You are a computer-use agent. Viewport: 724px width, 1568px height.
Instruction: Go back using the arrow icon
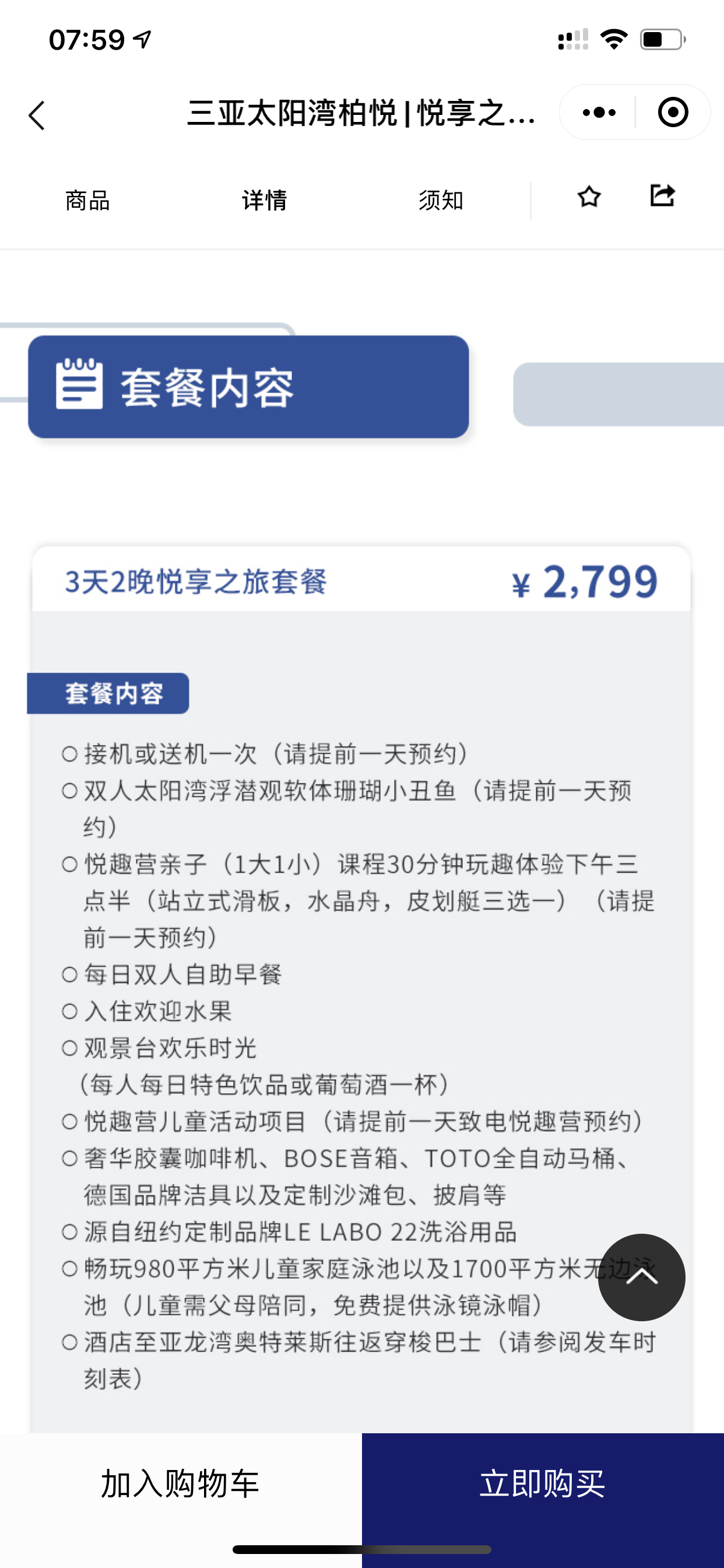click(37, 115)
